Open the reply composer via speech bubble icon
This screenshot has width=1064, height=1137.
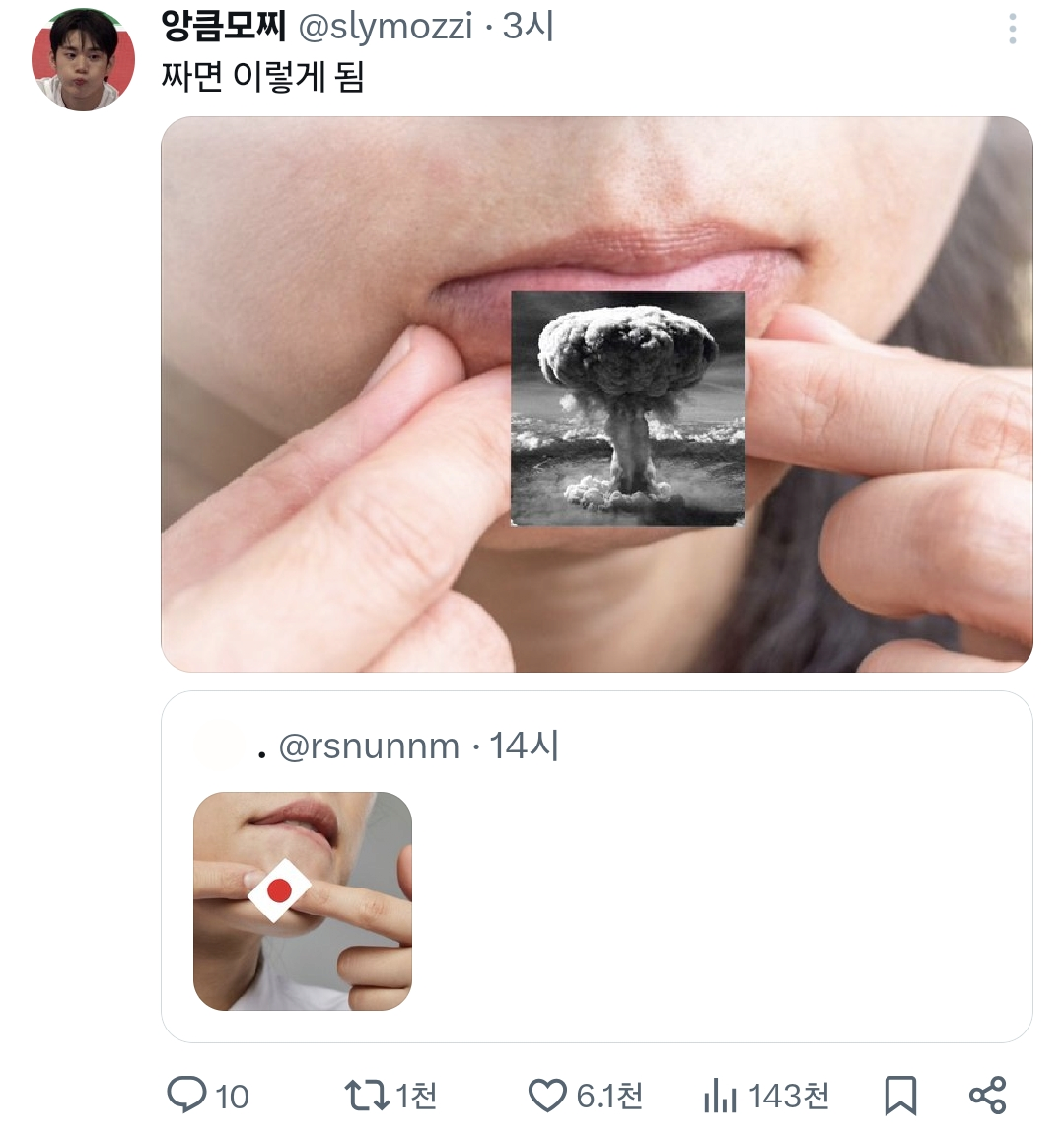[x=189, y=1095]
